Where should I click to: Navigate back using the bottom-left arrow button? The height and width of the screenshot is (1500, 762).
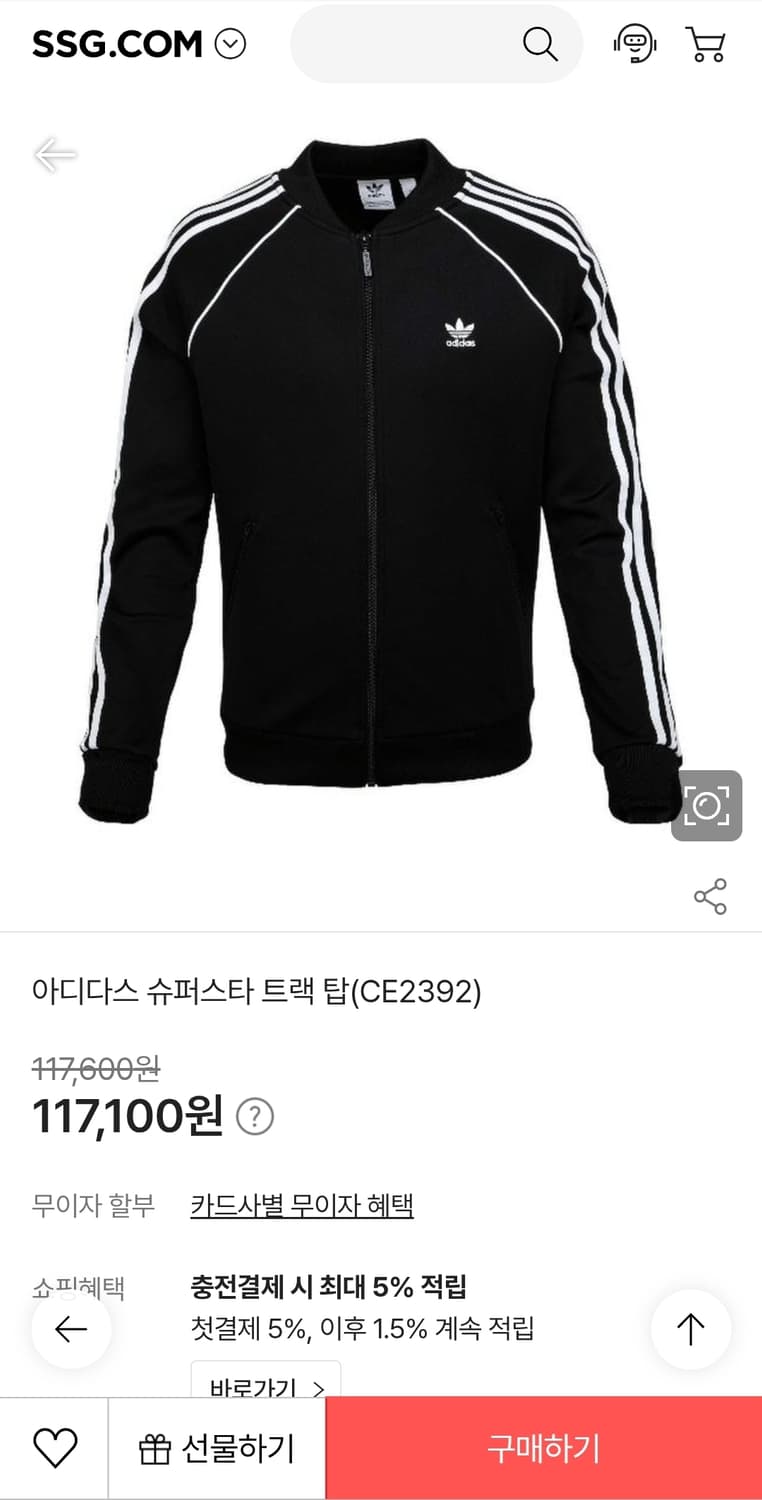tap(70, 1329)
